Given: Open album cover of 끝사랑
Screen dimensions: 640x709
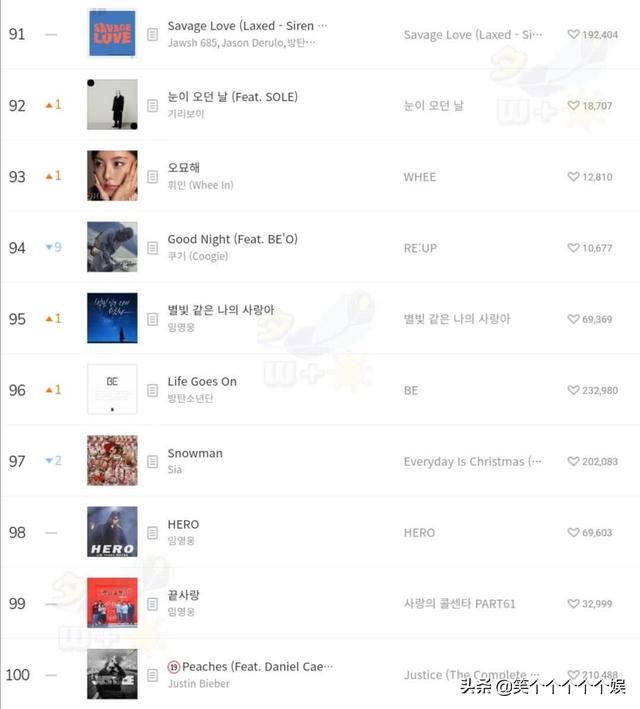Looking at the screenshot, I should point(112,603).
